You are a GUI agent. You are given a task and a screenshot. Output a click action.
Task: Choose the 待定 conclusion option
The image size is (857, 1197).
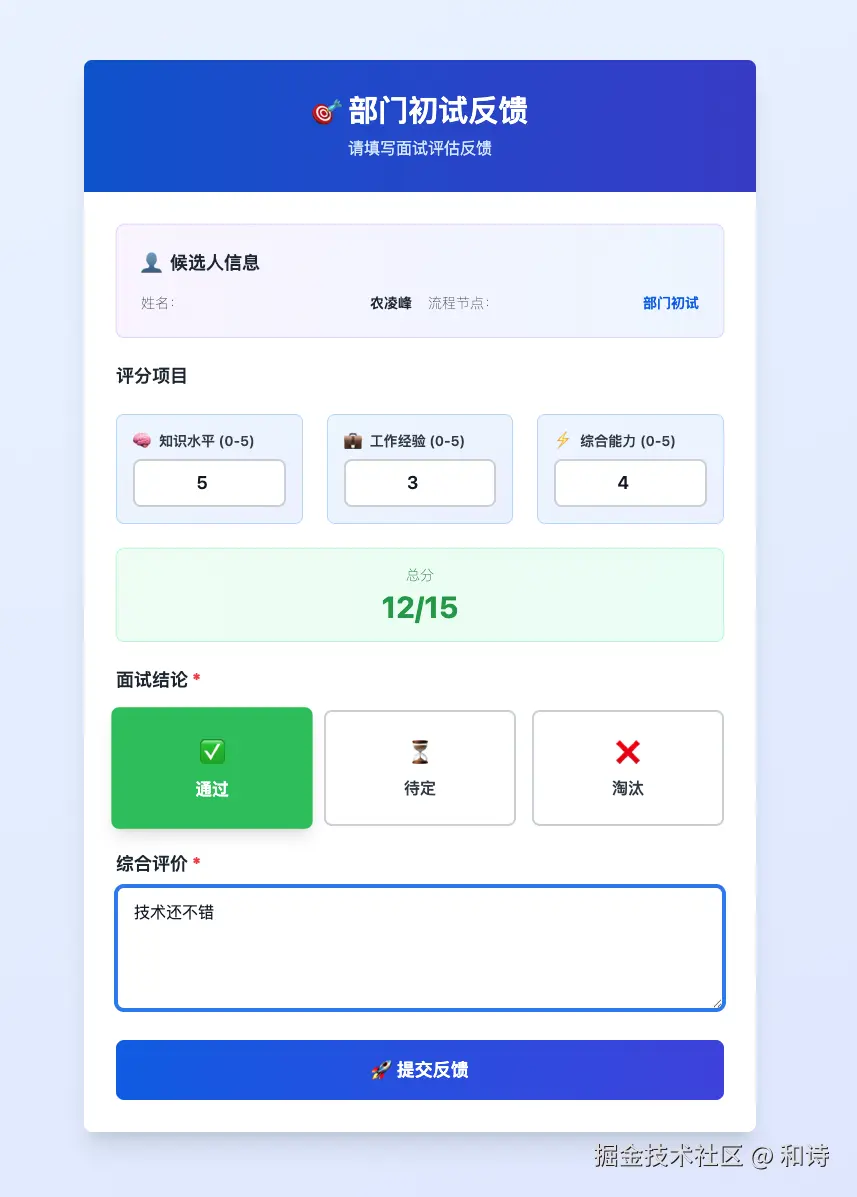pyautogui.click(x=420, y=768)
